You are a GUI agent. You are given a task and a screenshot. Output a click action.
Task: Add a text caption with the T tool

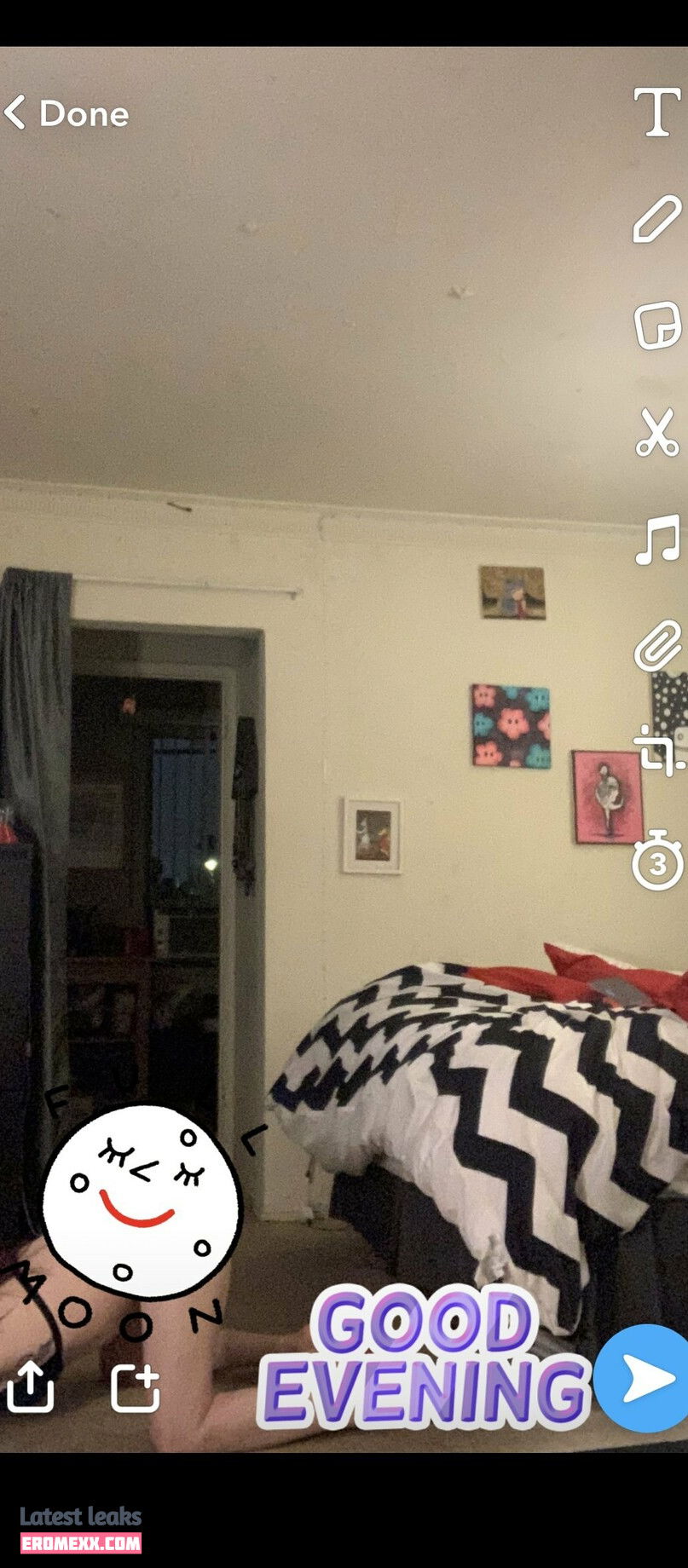tap(657, 111)
